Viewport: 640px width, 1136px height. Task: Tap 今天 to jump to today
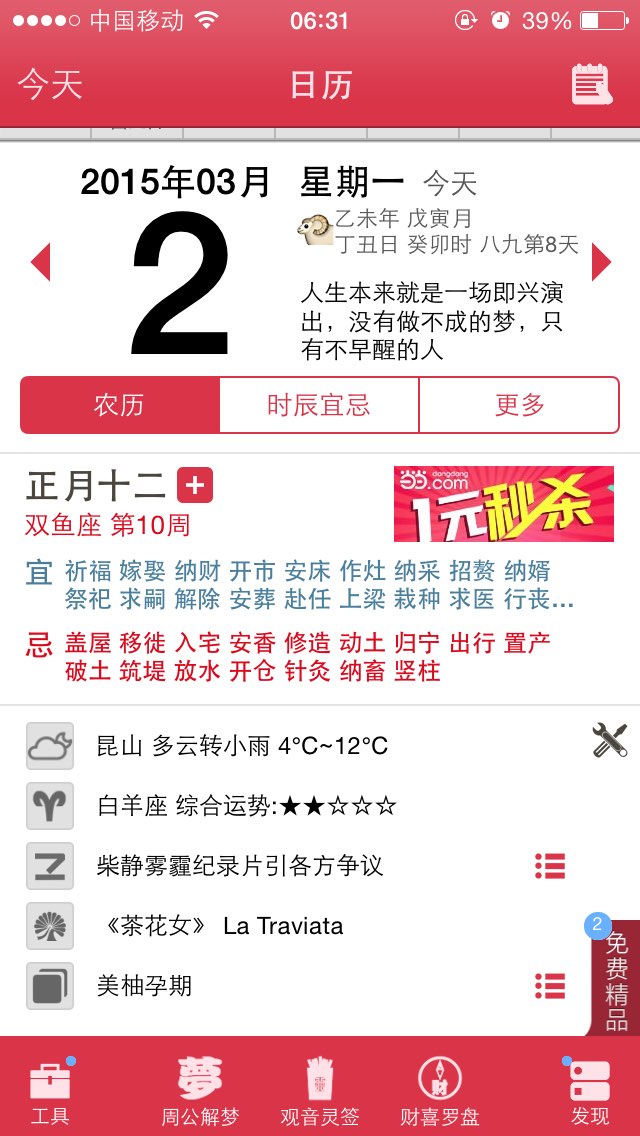pyautogui.click(x=50, y=85)
